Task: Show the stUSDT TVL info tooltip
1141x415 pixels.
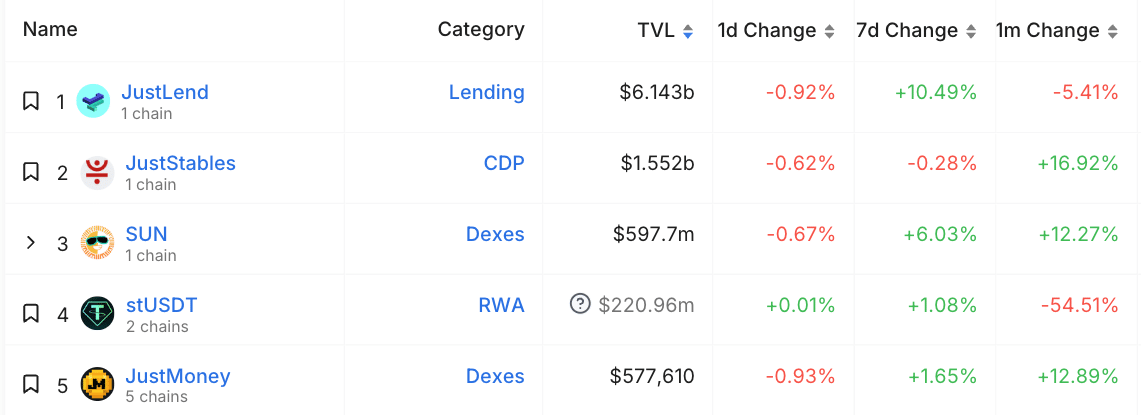Action: click(x=580, y=304)
